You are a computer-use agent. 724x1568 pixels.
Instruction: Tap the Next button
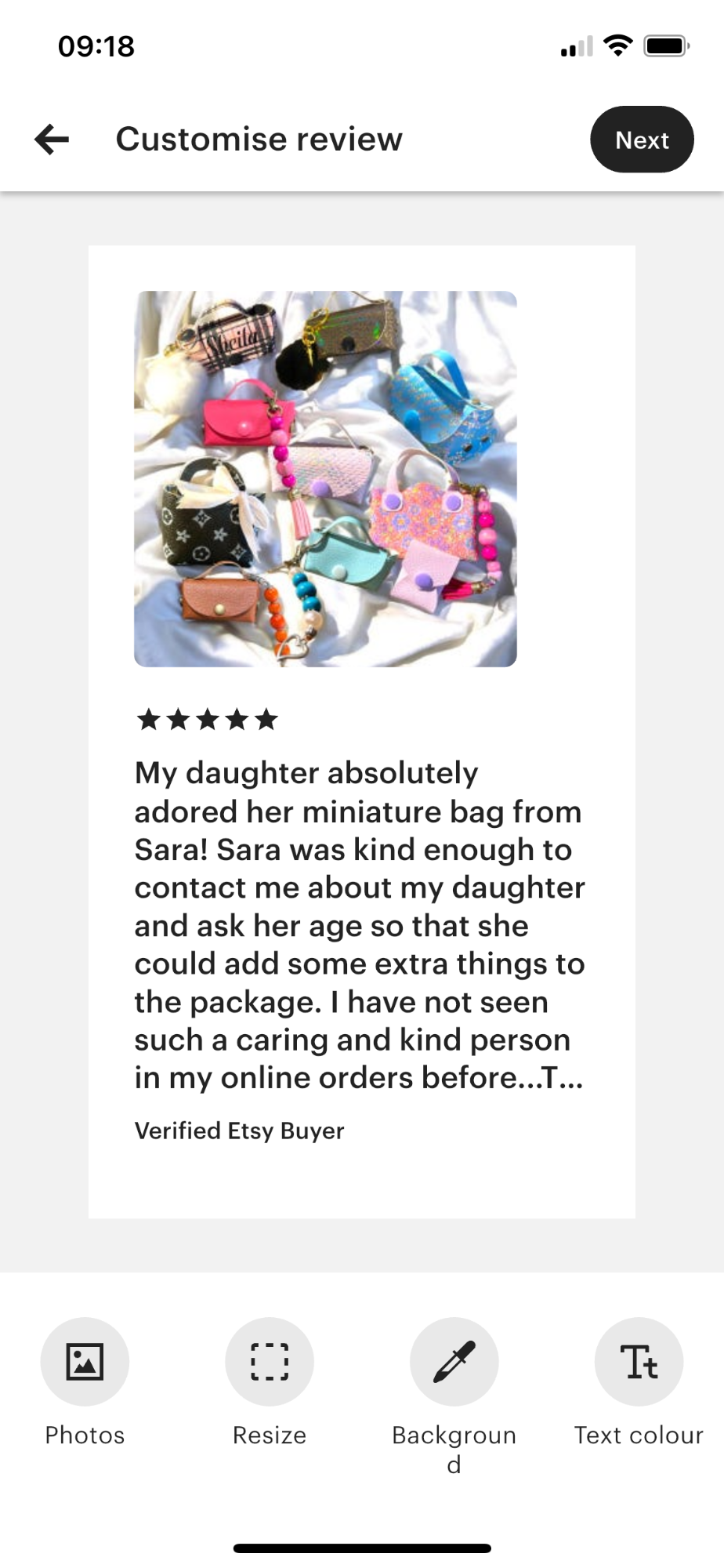642,140
